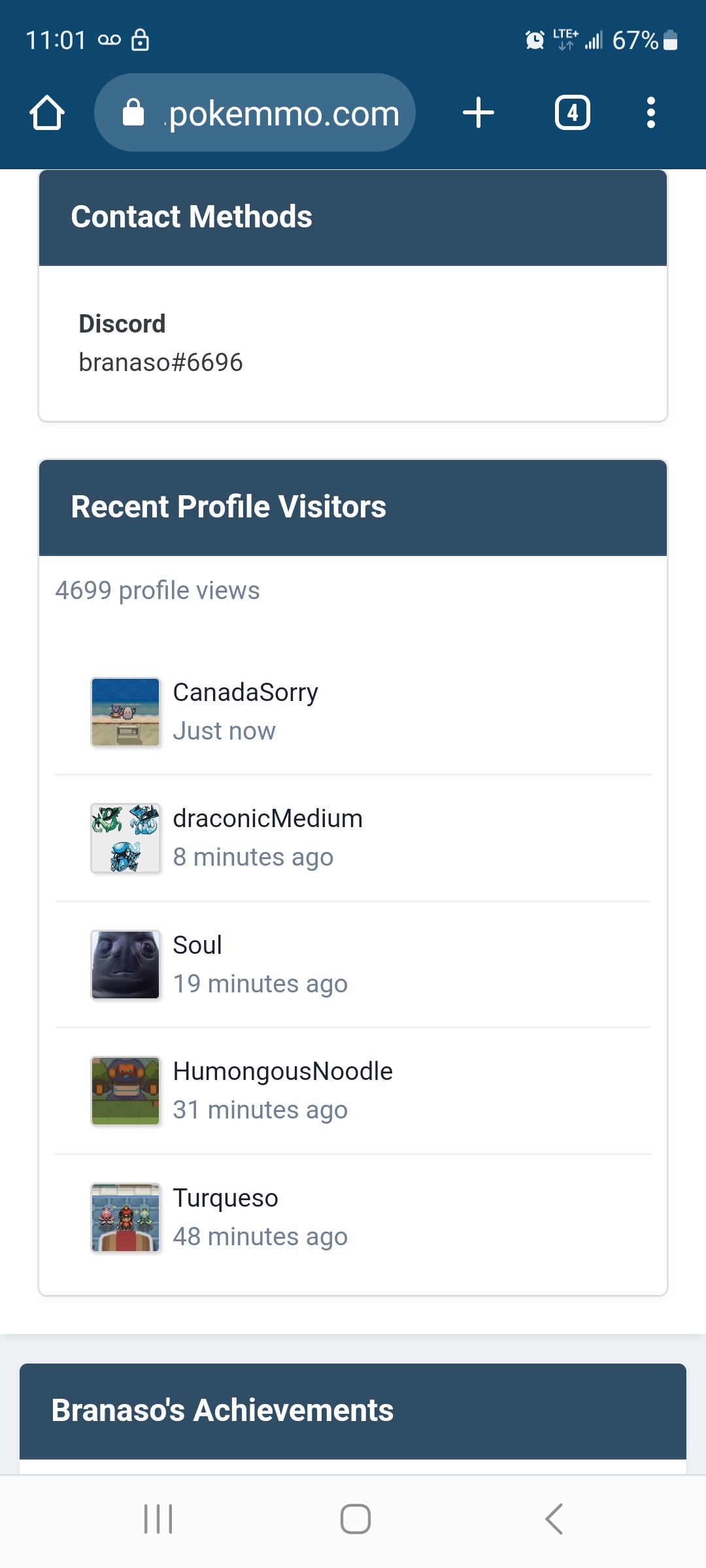Visit HumongousNoodle's profile
The height and width of the screenshot is (1568, 706).
[282, 1071]
